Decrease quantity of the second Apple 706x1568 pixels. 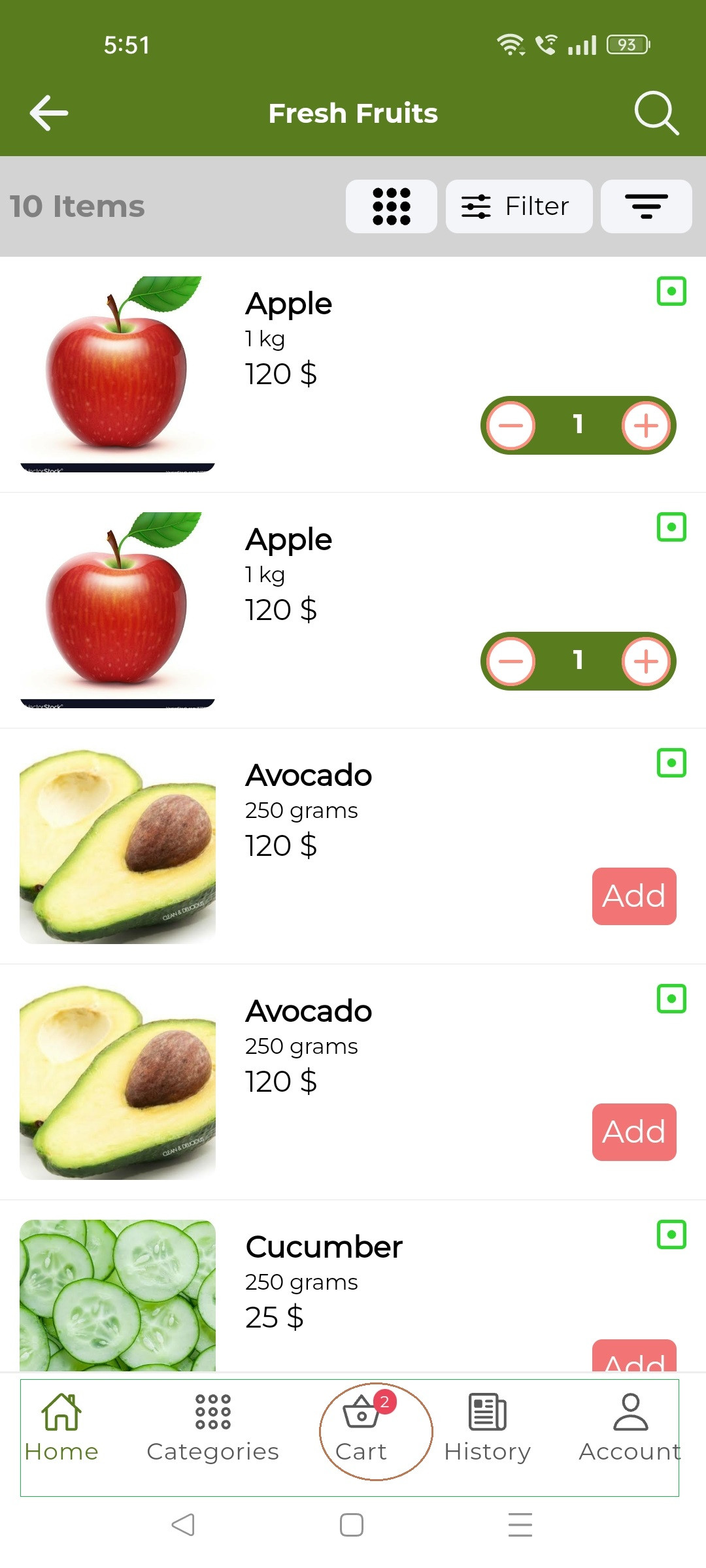(511, 661)
